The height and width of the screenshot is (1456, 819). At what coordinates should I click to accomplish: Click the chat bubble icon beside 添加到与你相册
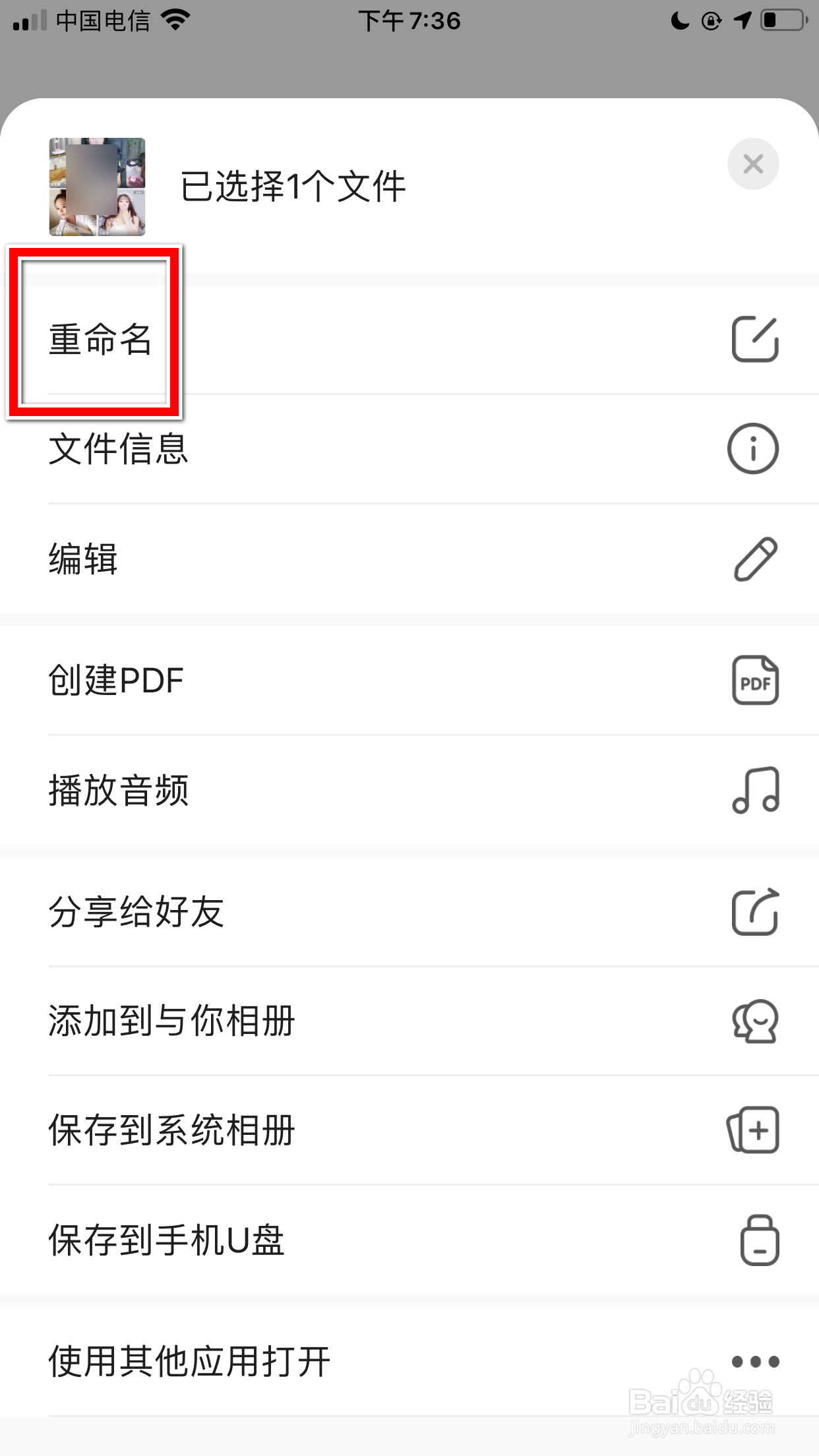point(754,1021)
